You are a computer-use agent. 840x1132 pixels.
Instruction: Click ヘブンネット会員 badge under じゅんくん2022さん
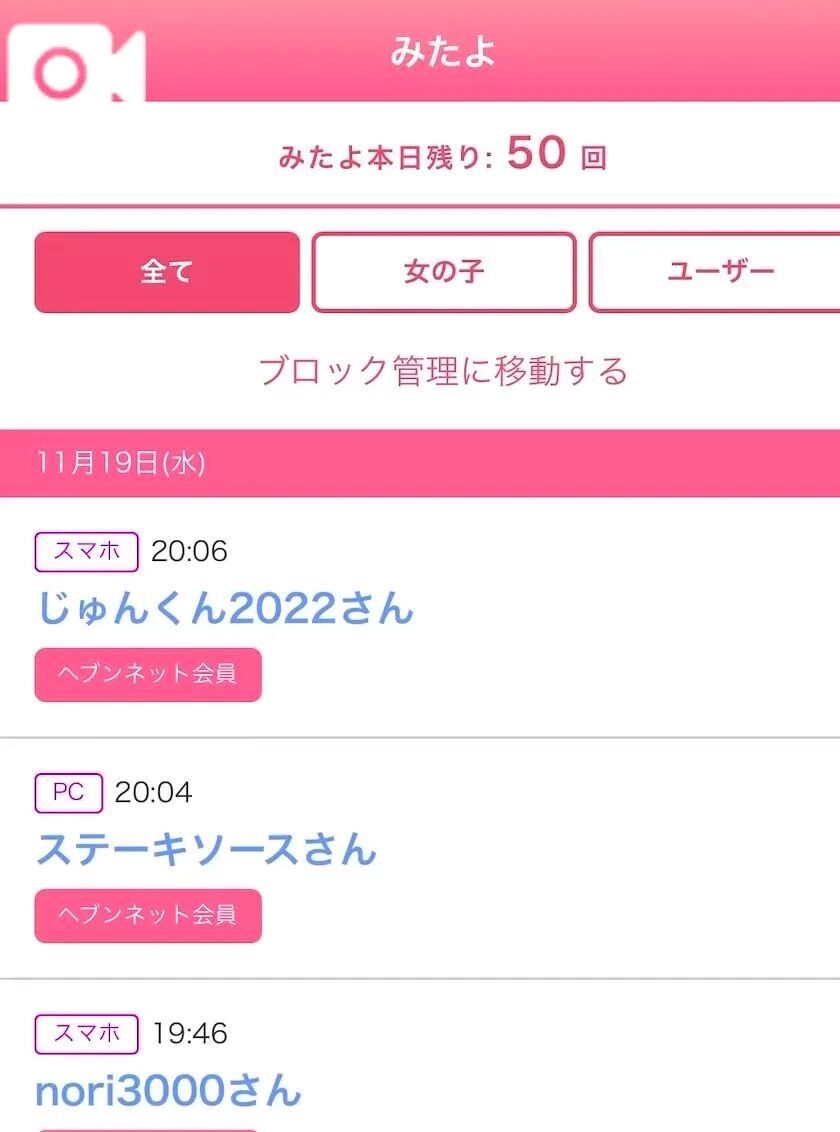[x=148, y=674]
